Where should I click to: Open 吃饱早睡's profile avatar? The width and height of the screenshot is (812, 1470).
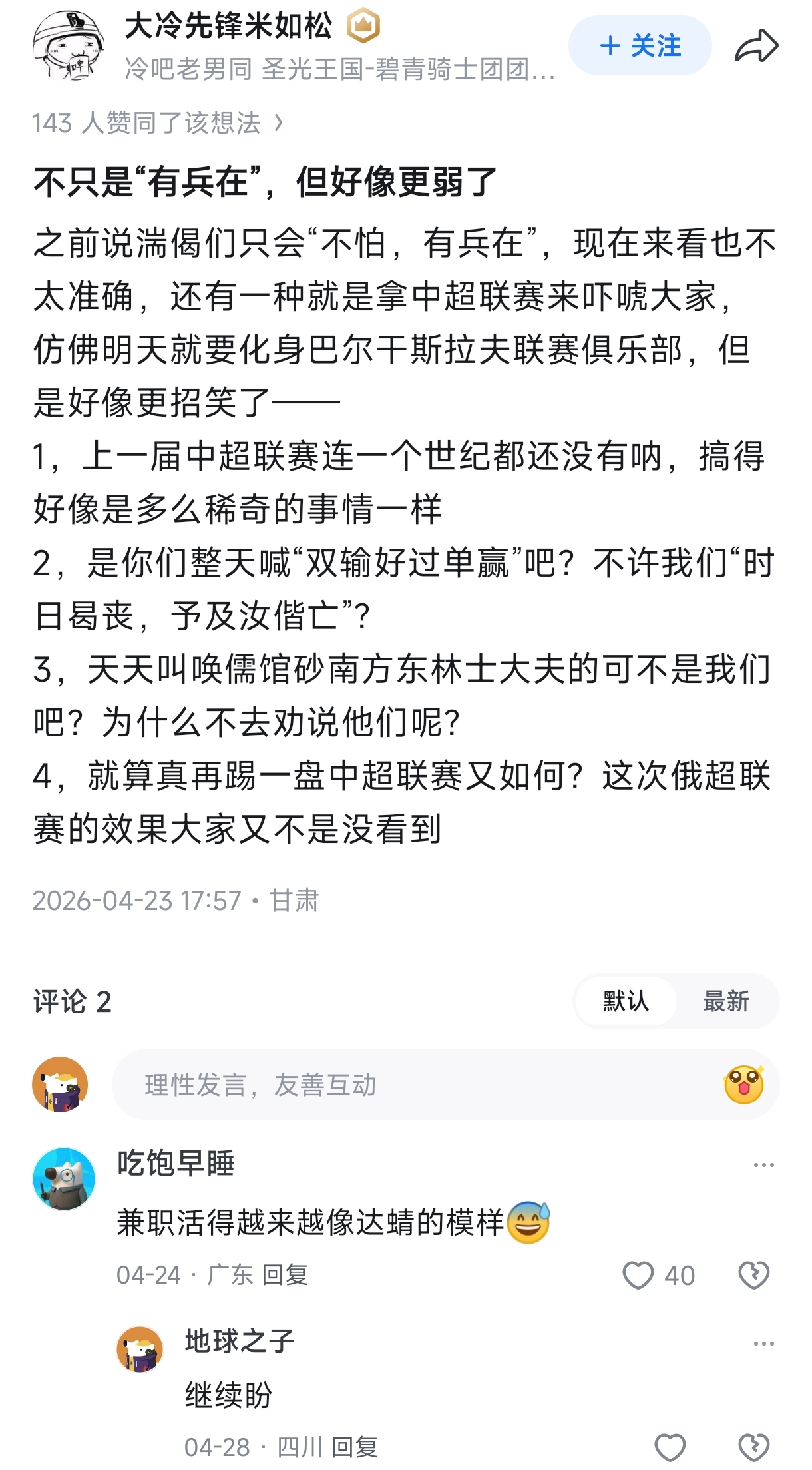click(x=64, y=1178)
